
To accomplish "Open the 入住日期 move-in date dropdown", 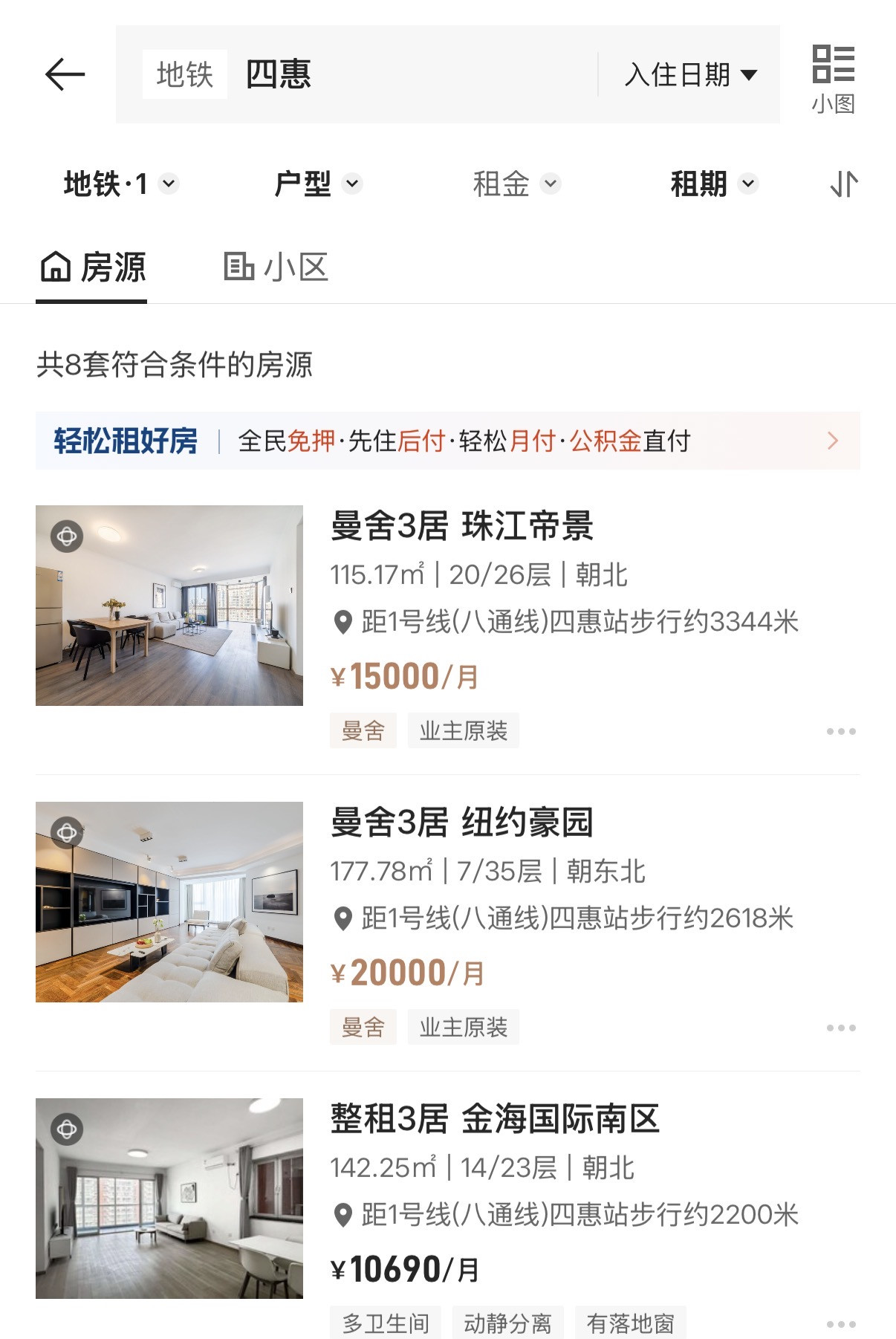I will tap(690, 74).
